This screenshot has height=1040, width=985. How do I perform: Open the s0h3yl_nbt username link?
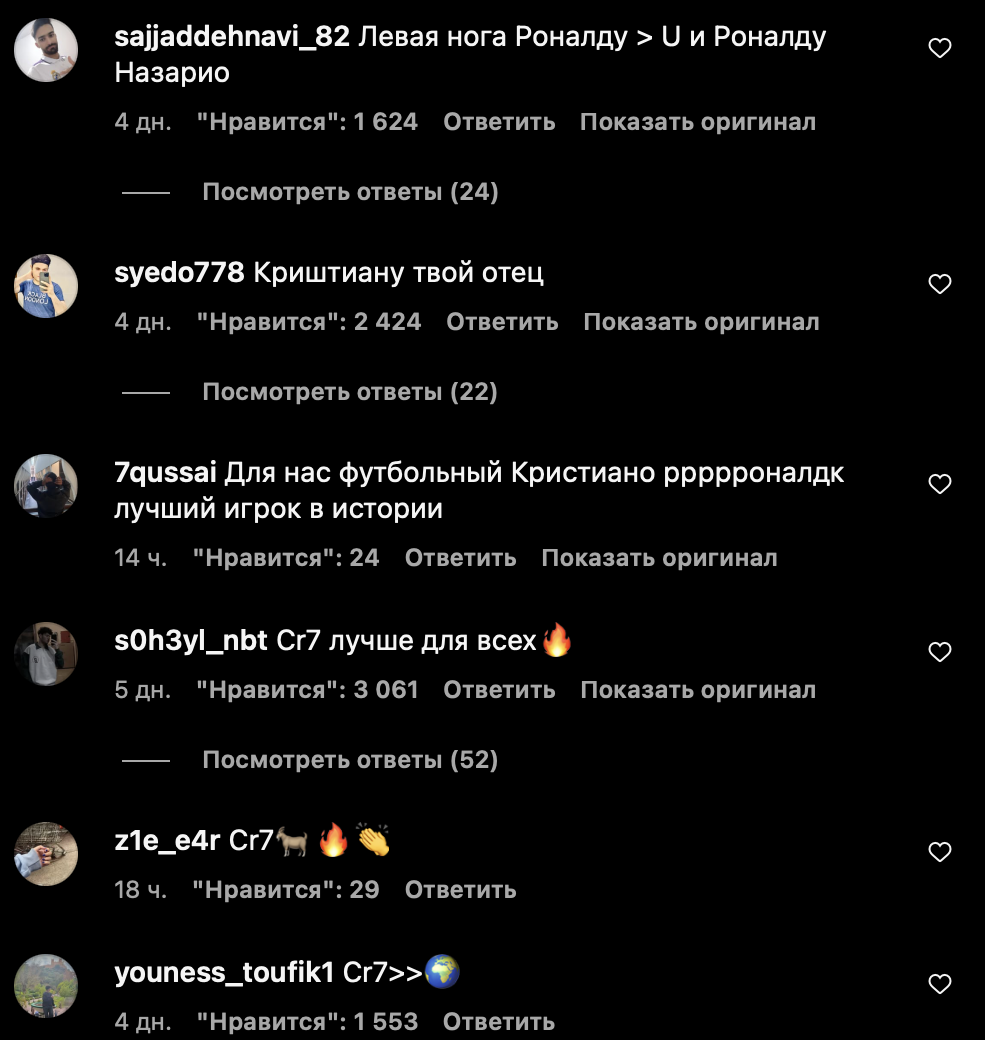(x=191, y=641)
